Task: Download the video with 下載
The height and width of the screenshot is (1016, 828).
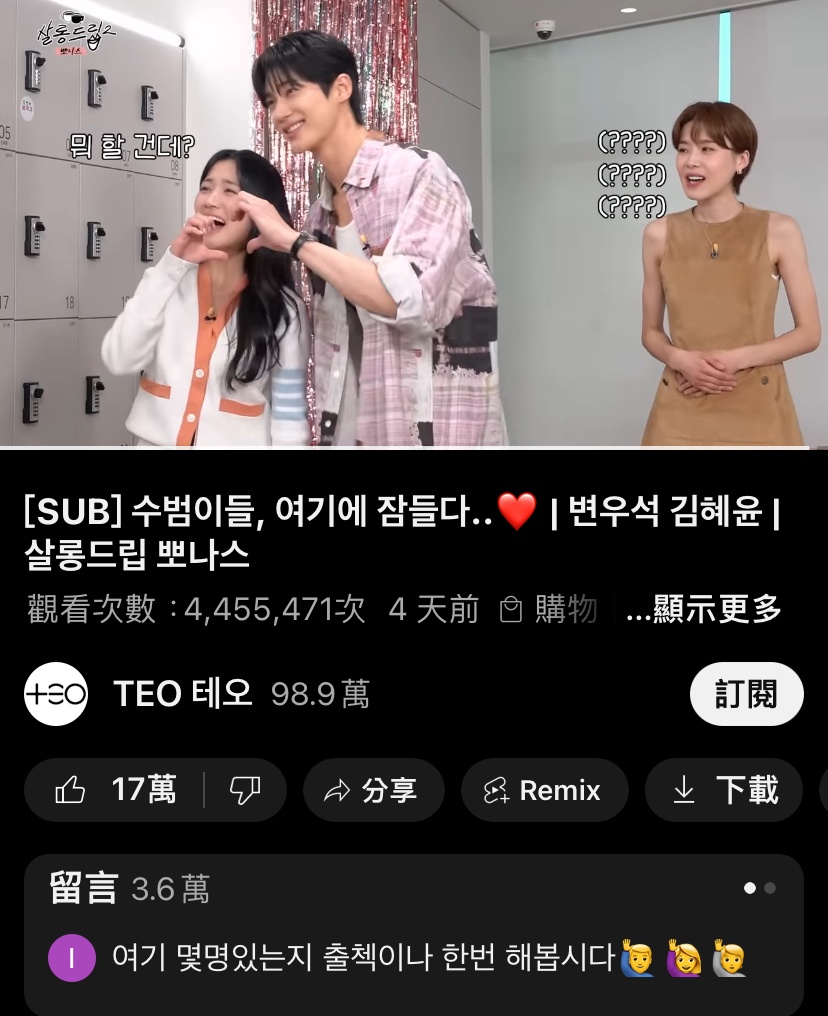Action: pyautogui.click(x=725, y=790)
